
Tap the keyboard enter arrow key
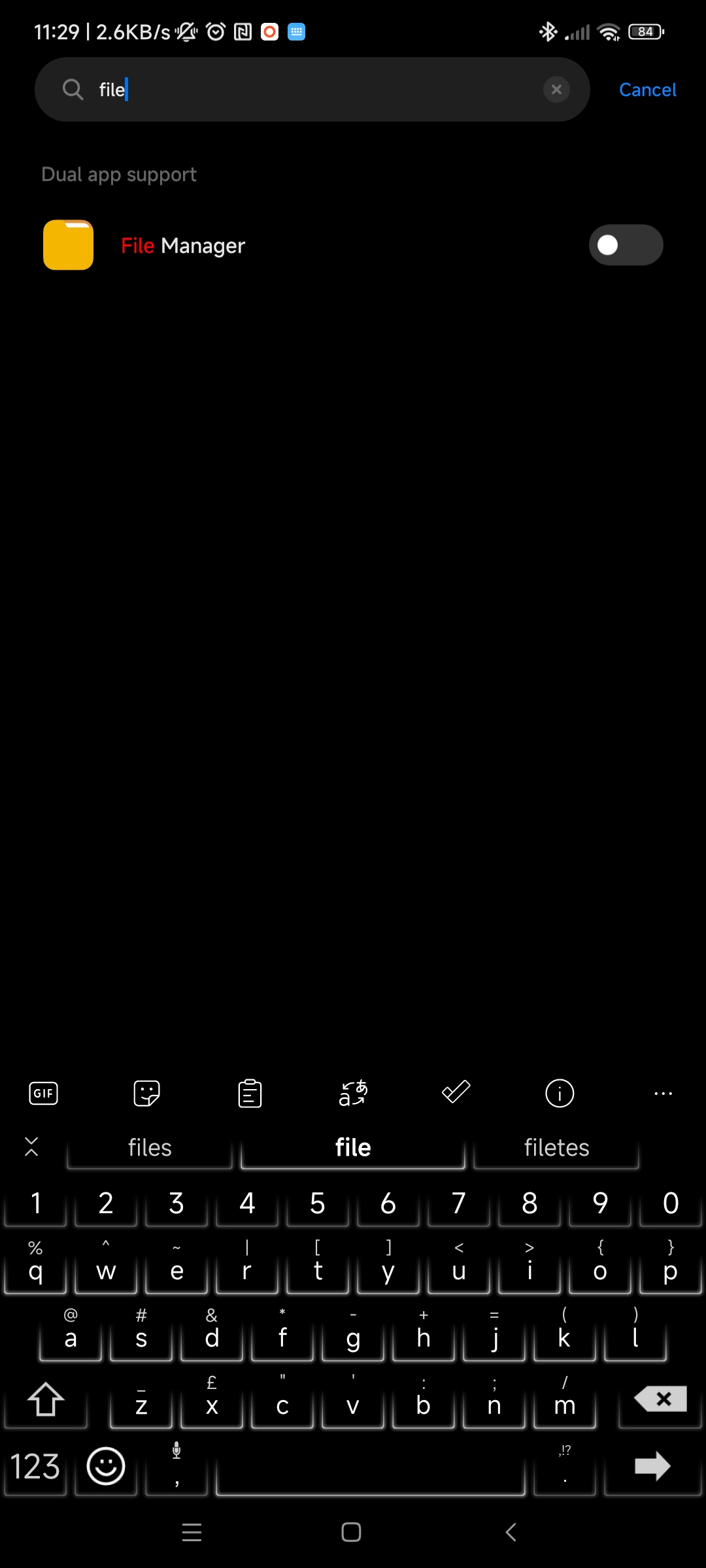(652, 1467)
